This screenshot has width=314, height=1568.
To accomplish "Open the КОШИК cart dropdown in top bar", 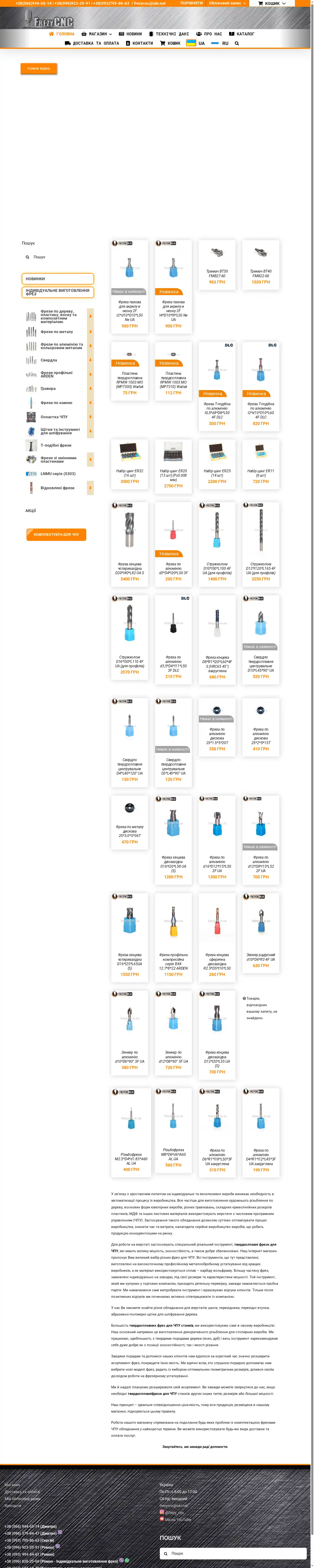I will pyautogui.click(x=271, y=3).
